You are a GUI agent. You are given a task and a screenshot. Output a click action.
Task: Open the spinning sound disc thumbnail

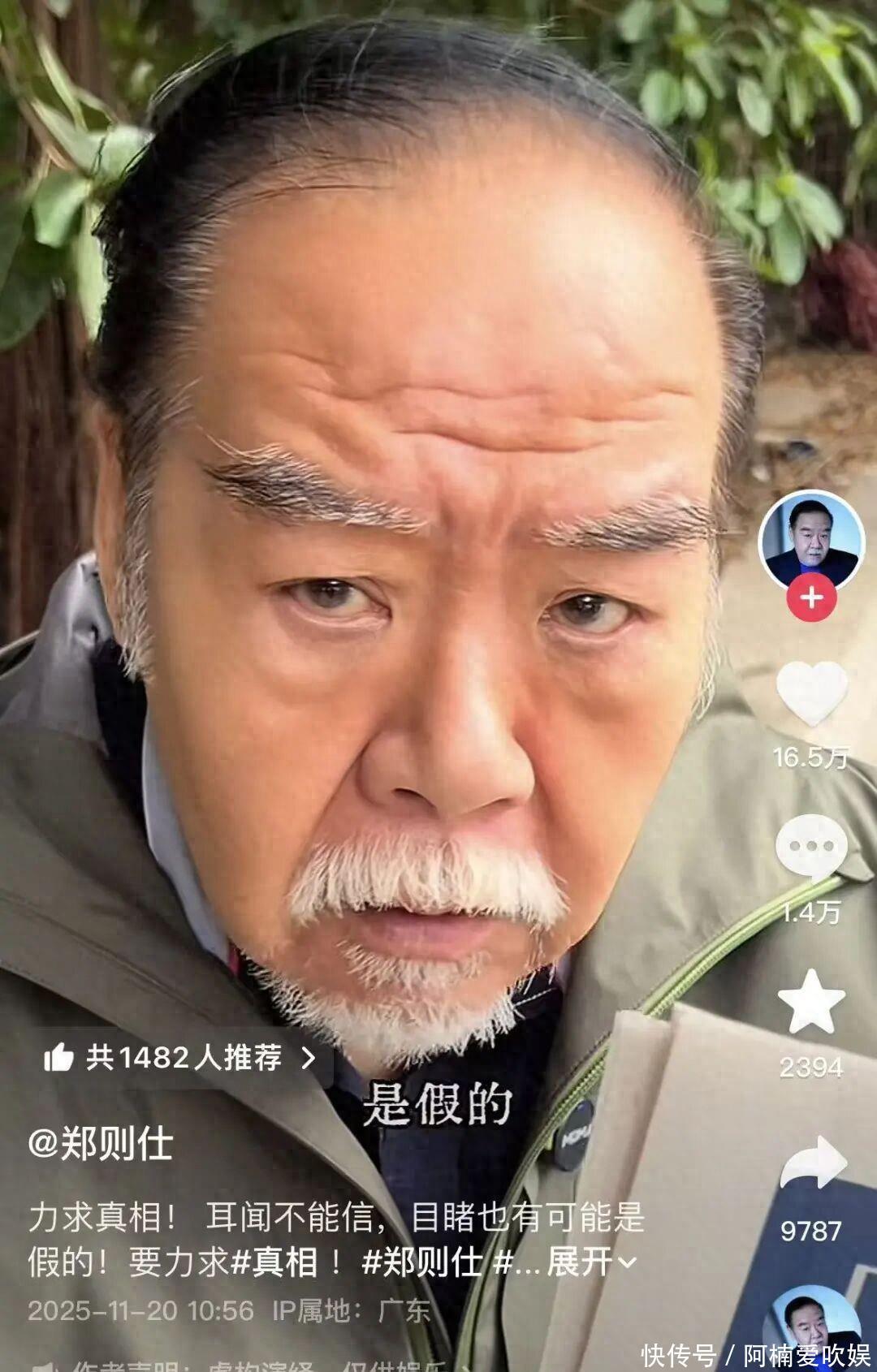[815, 1327]
